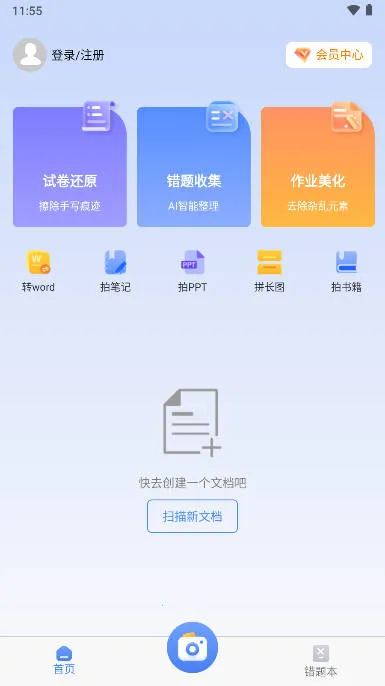Tap the profile avatar to log in
385x686 pixels.
30,55
